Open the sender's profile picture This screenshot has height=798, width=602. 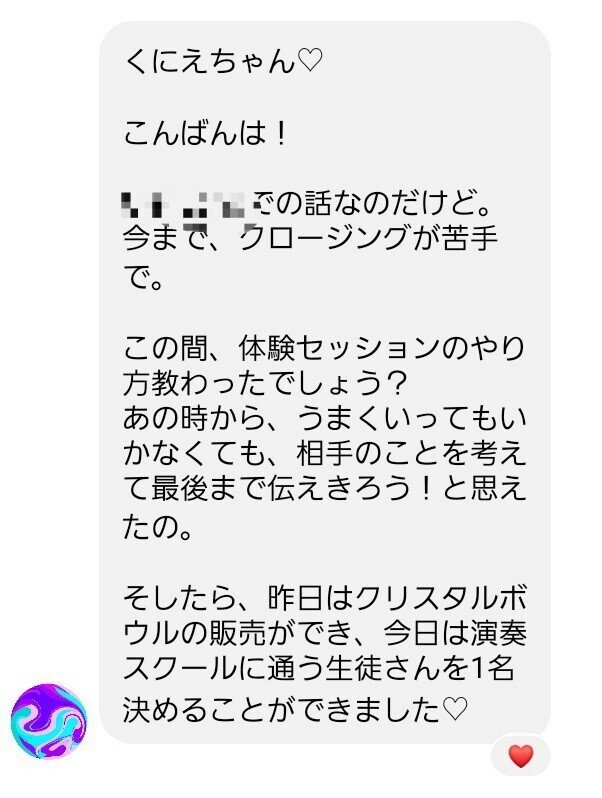tap(49, 721)
